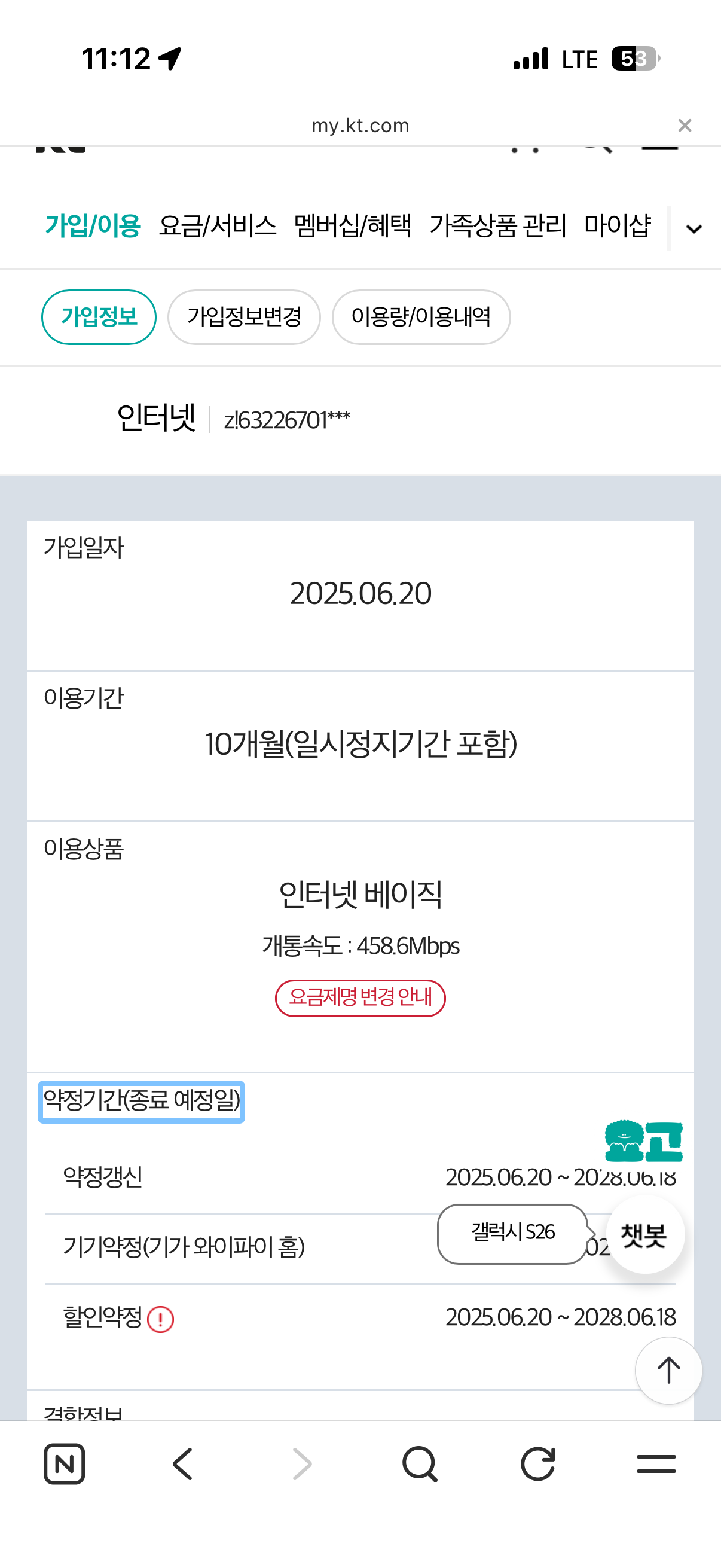The height and width of the screenshot is (1568, 721).
Task: Close the in-app browser with X
Action: (x=685, y=126)
